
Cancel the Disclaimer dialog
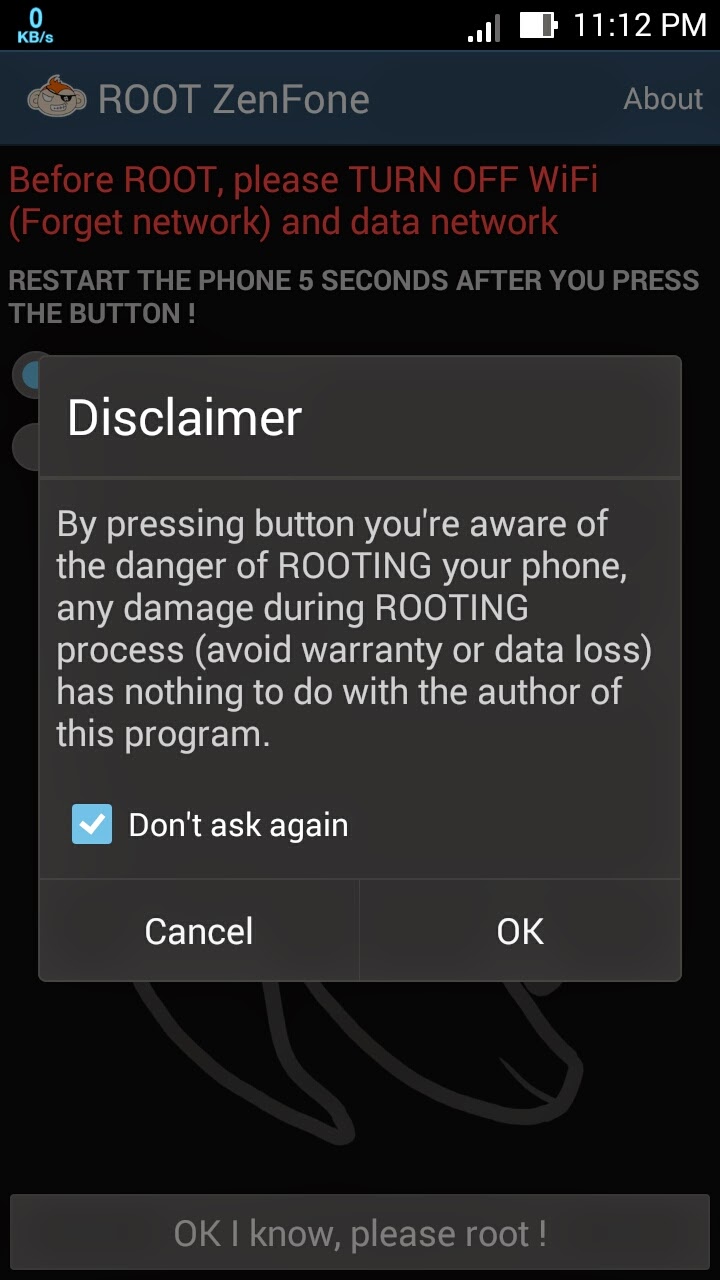(199, 931)
